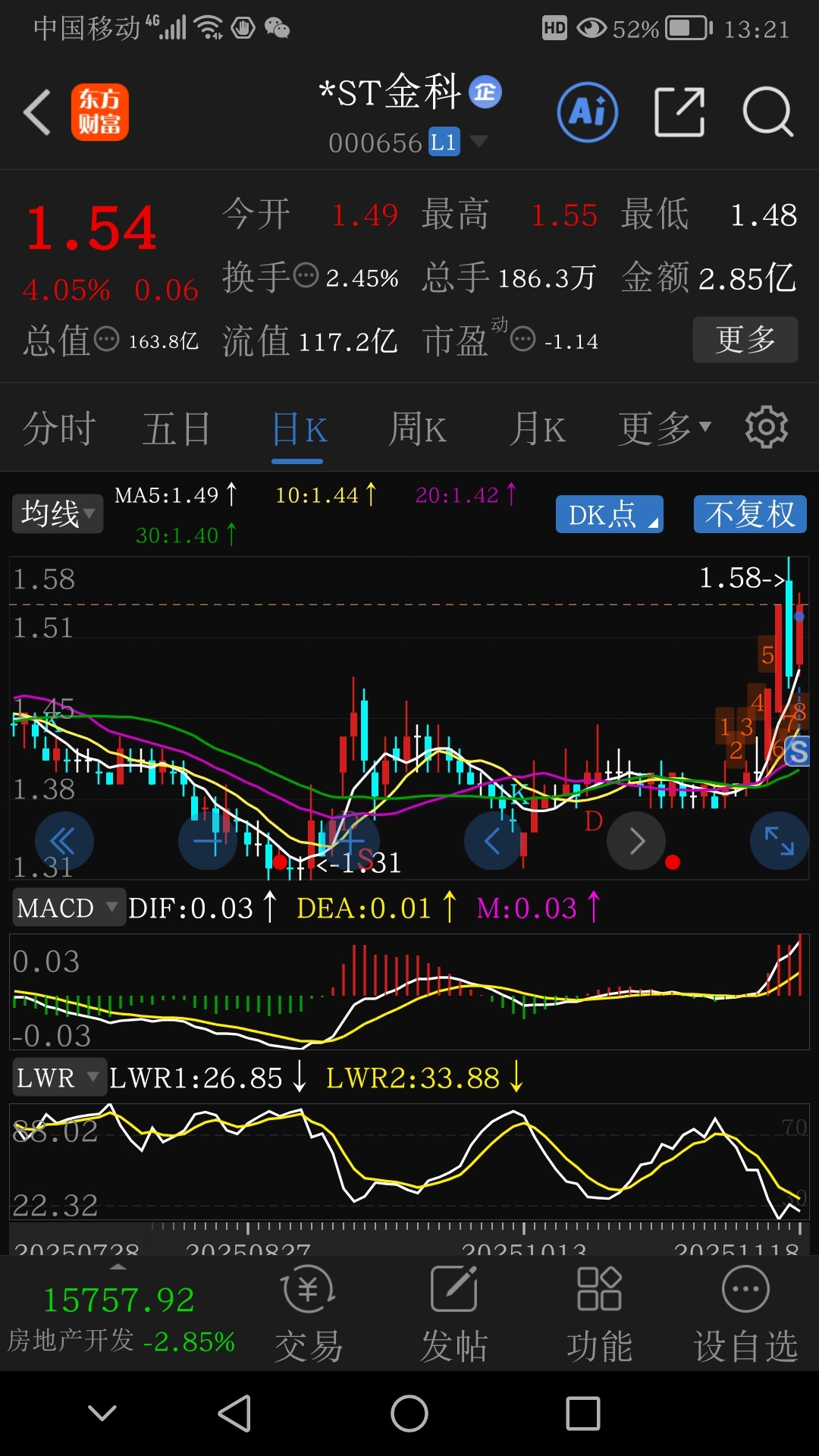Tap 更多 to see more quote data
This screenshot has height=1456, width=819.
[745, 340]
